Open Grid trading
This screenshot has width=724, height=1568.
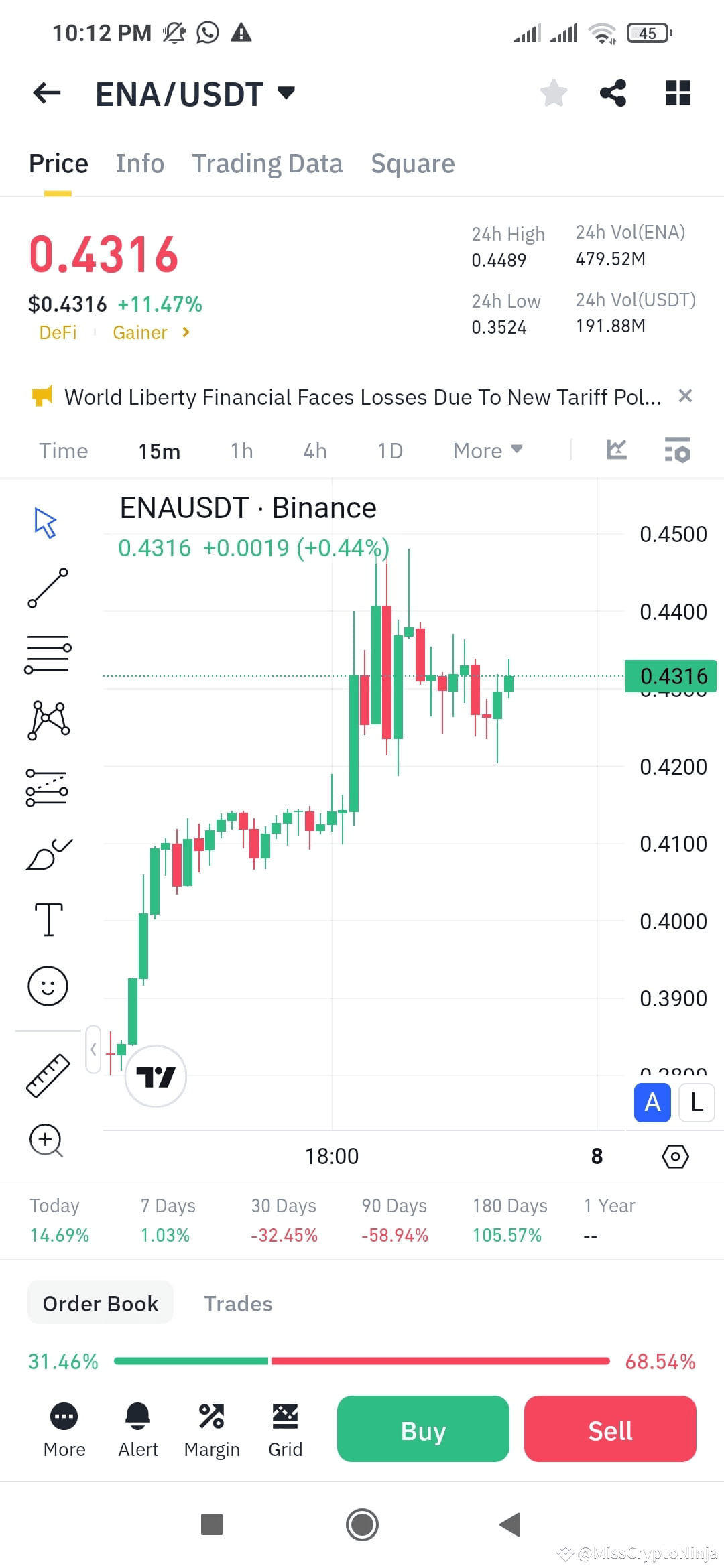coord(285,1429)
